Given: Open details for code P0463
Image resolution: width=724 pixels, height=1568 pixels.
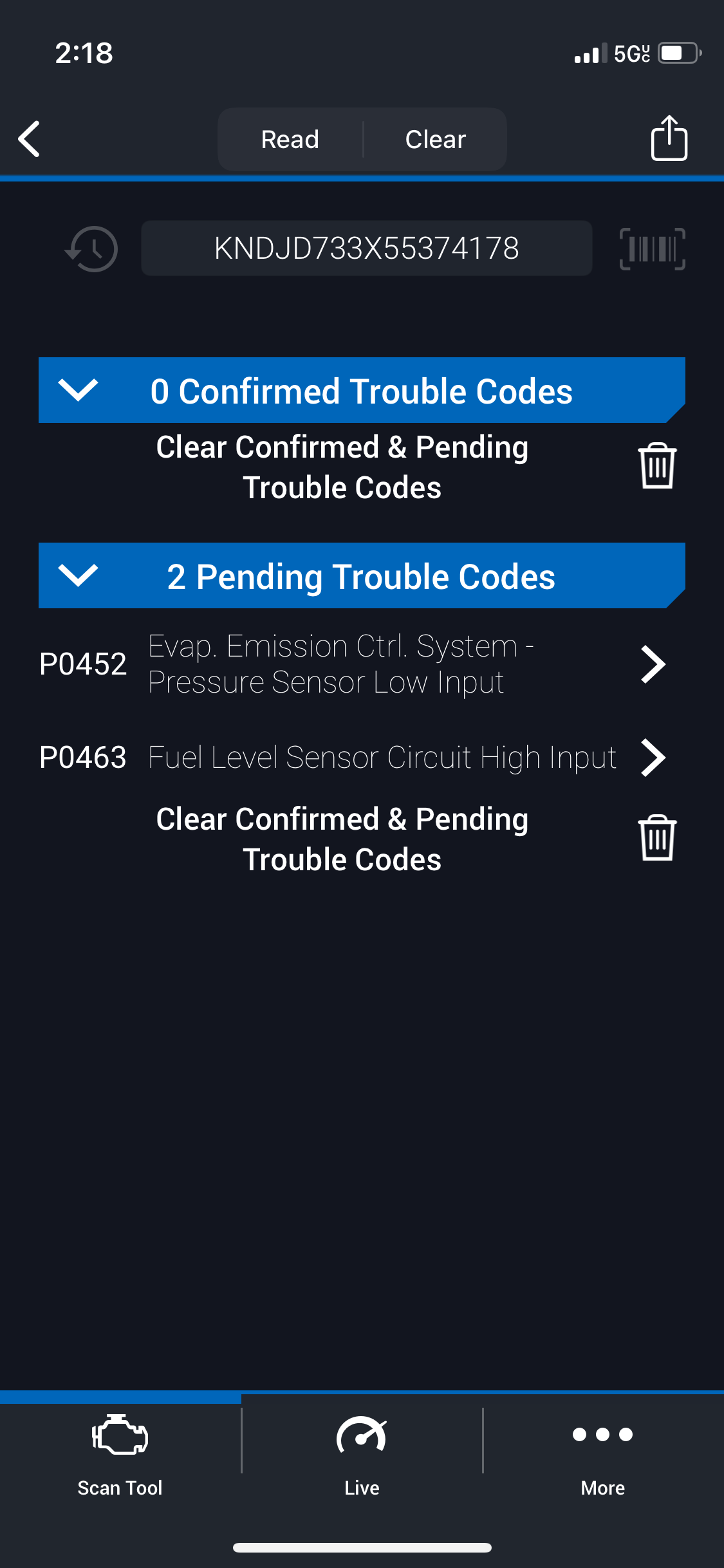Looking at the screenshot, I should (x=653, y=758).
